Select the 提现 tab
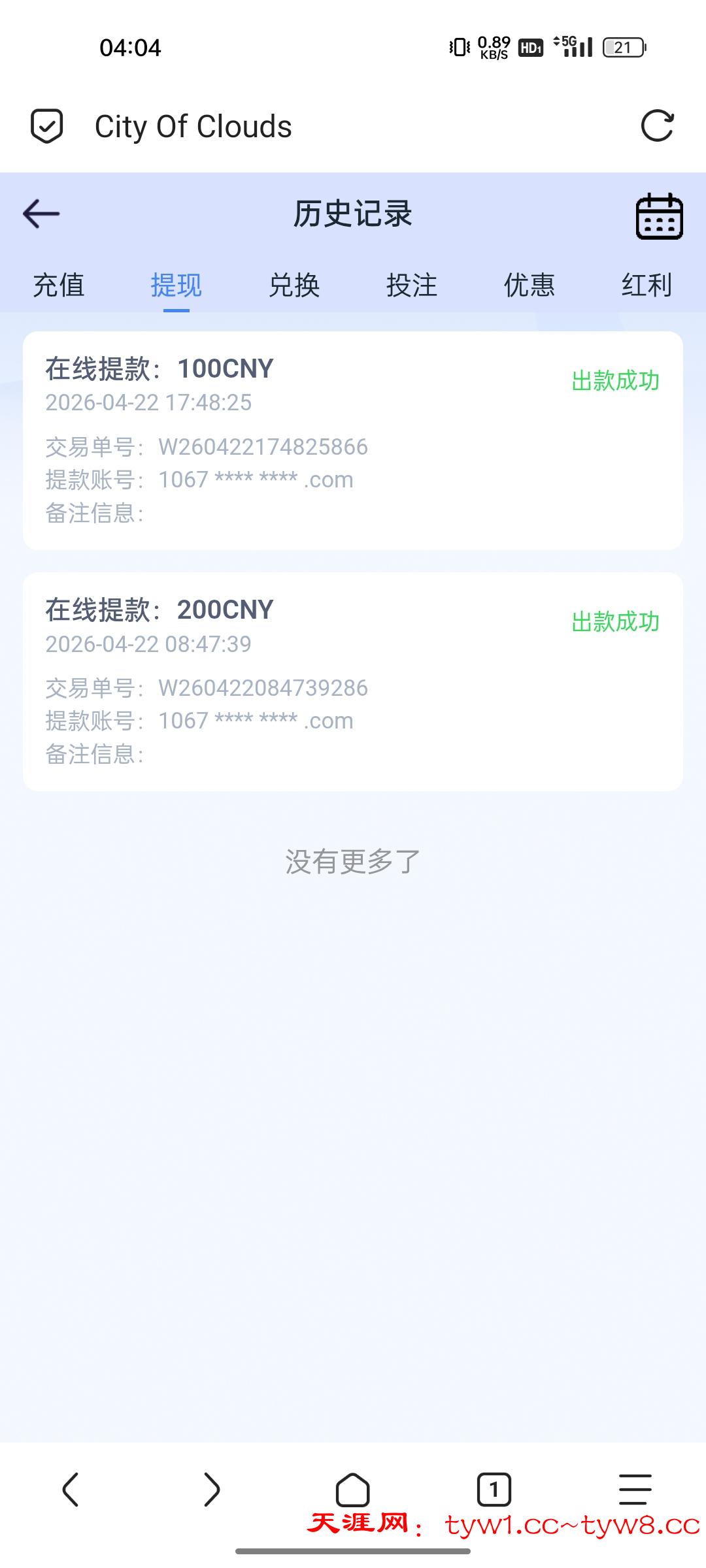706x1568 pixels. click(x=176, y=286)
